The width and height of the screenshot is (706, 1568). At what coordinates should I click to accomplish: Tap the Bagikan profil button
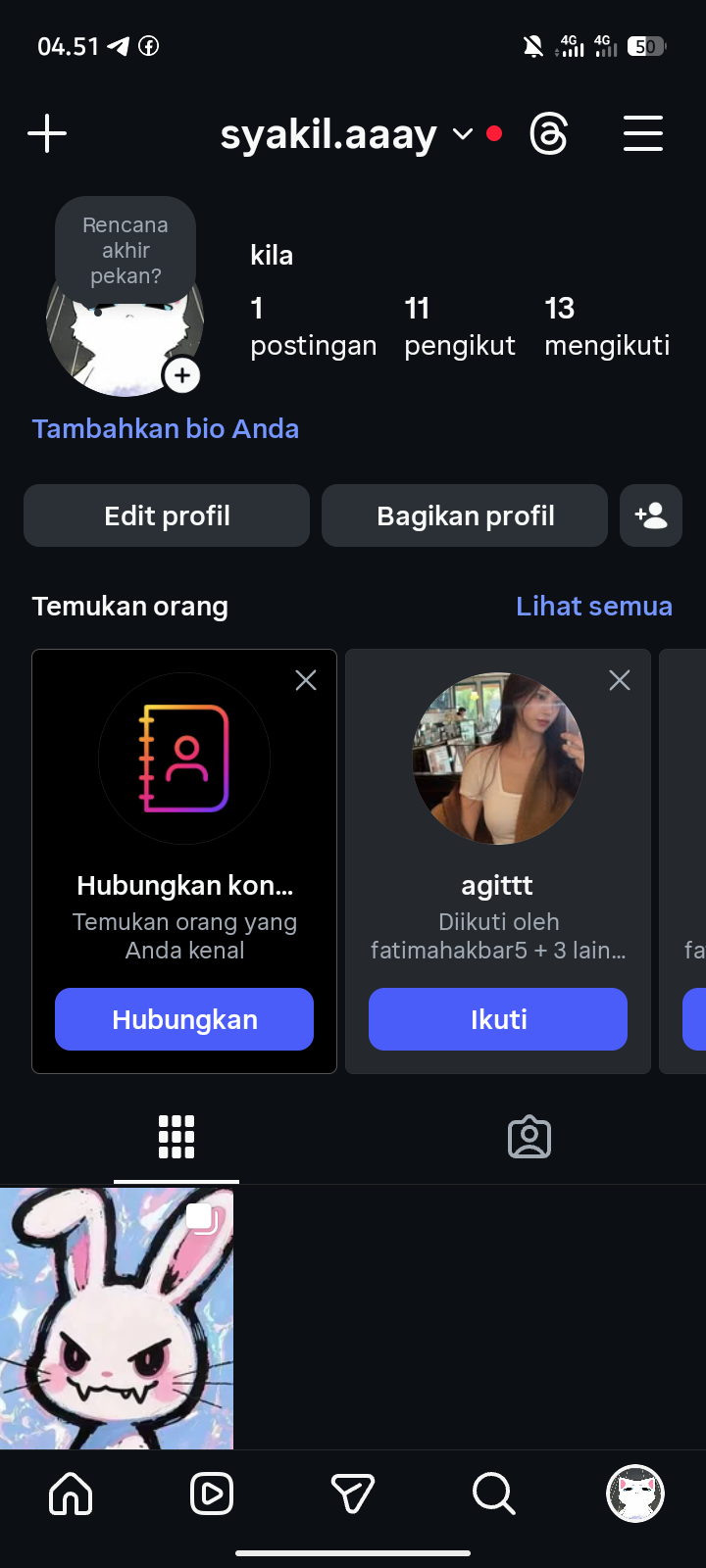pos(465,515)
